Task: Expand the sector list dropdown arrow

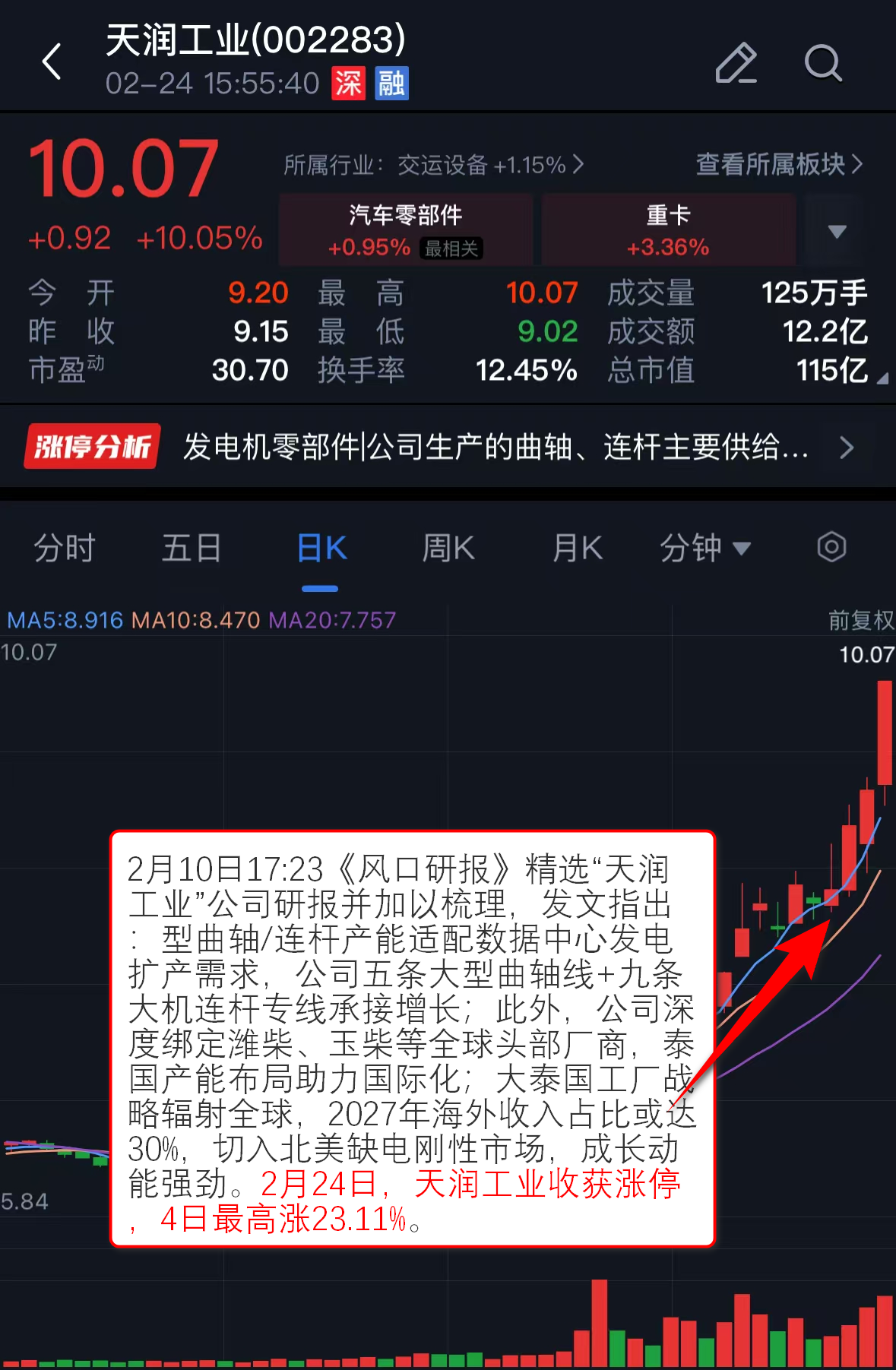Action: click(x=836, y=231)
